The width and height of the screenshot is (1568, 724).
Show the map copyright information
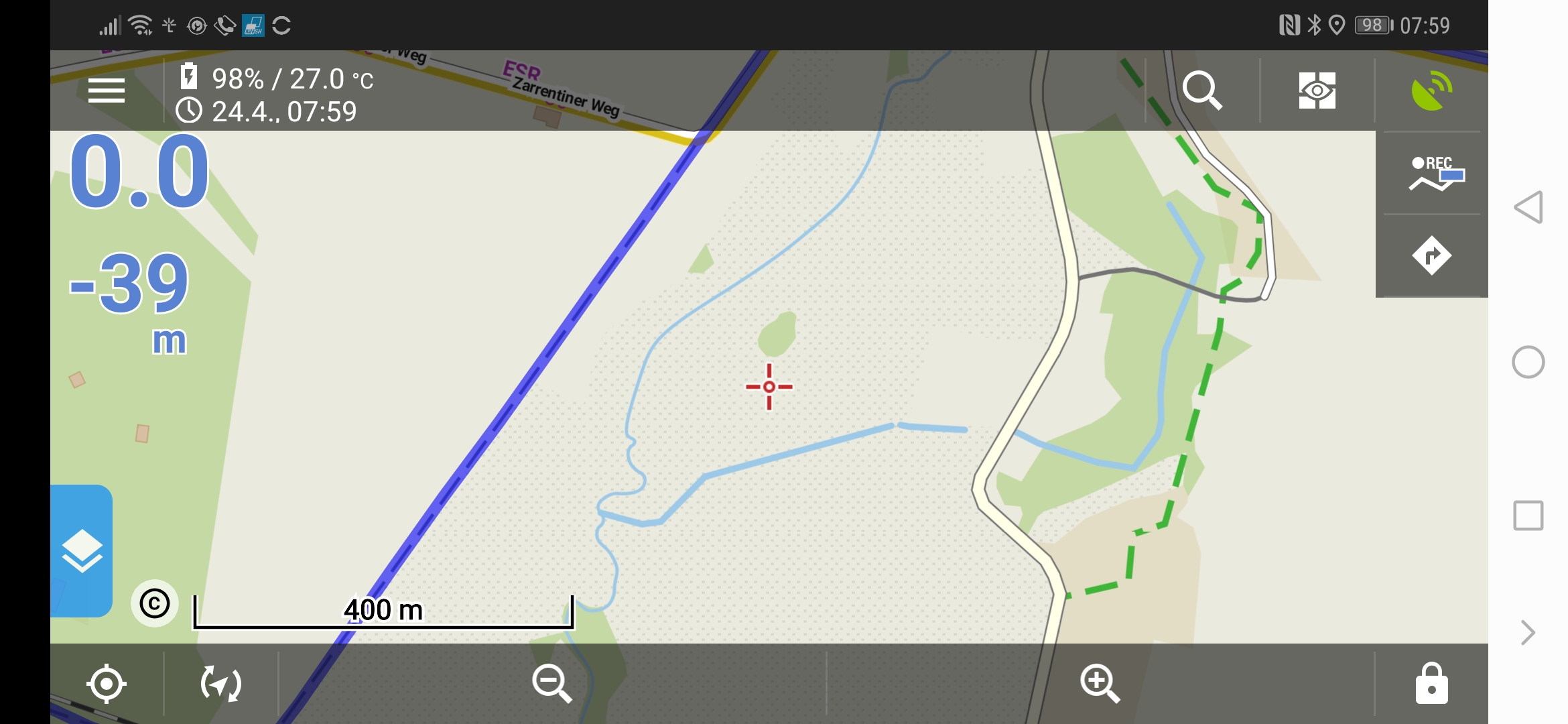[x=155, y=603]
